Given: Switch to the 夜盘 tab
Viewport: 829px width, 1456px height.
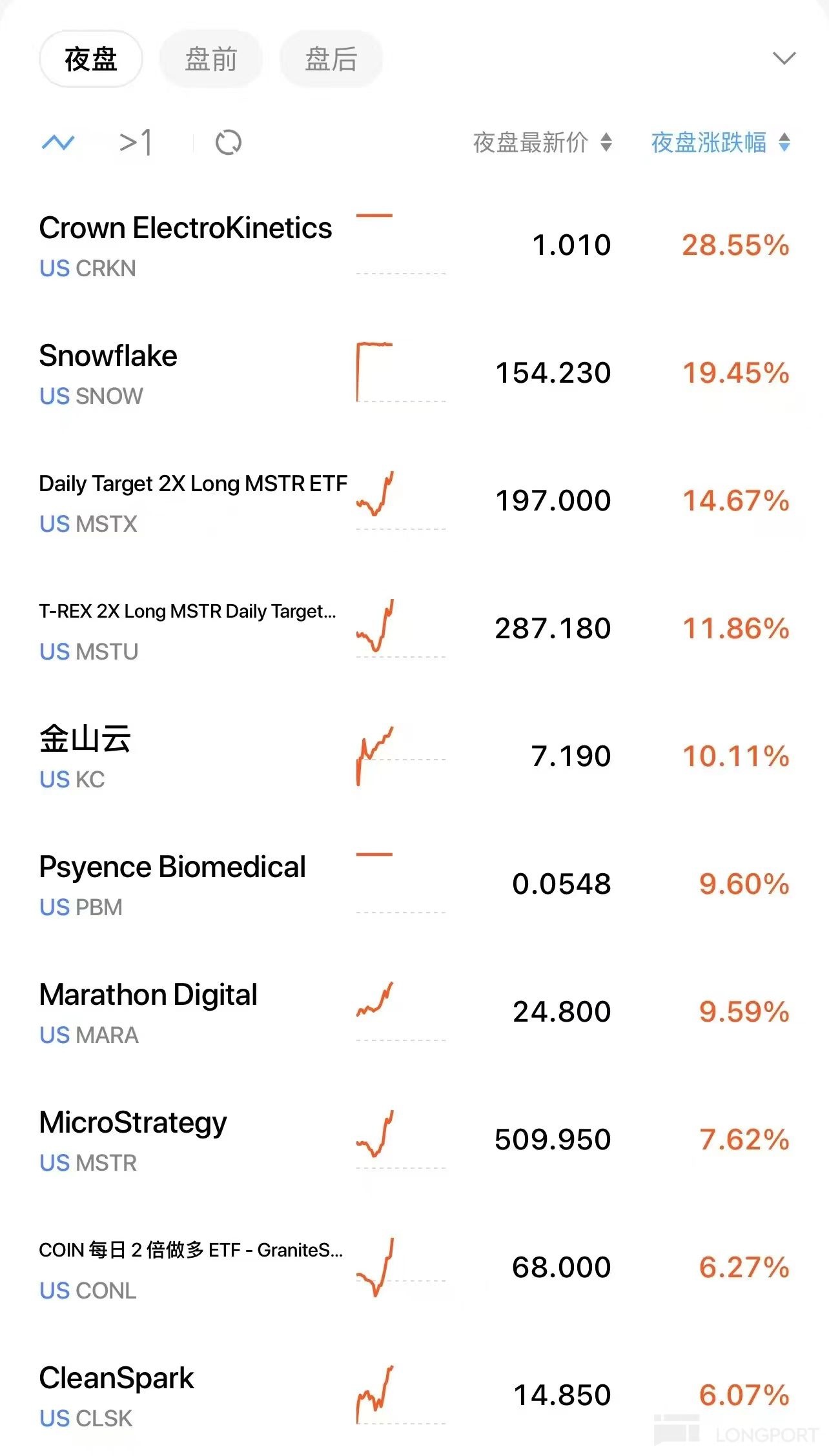Looking at the screenshot, I should pos(90,59).
